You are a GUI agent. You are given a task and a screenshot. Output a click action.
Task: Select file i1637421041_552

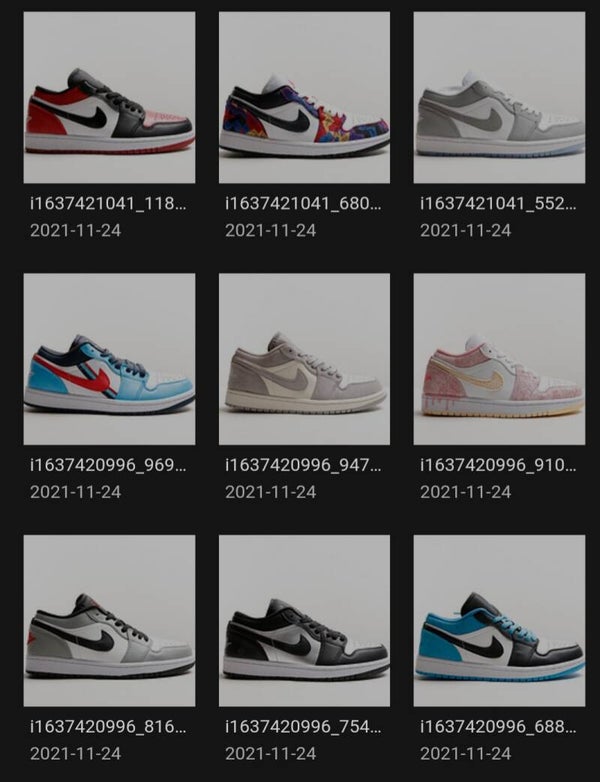(x=499, y=98)
